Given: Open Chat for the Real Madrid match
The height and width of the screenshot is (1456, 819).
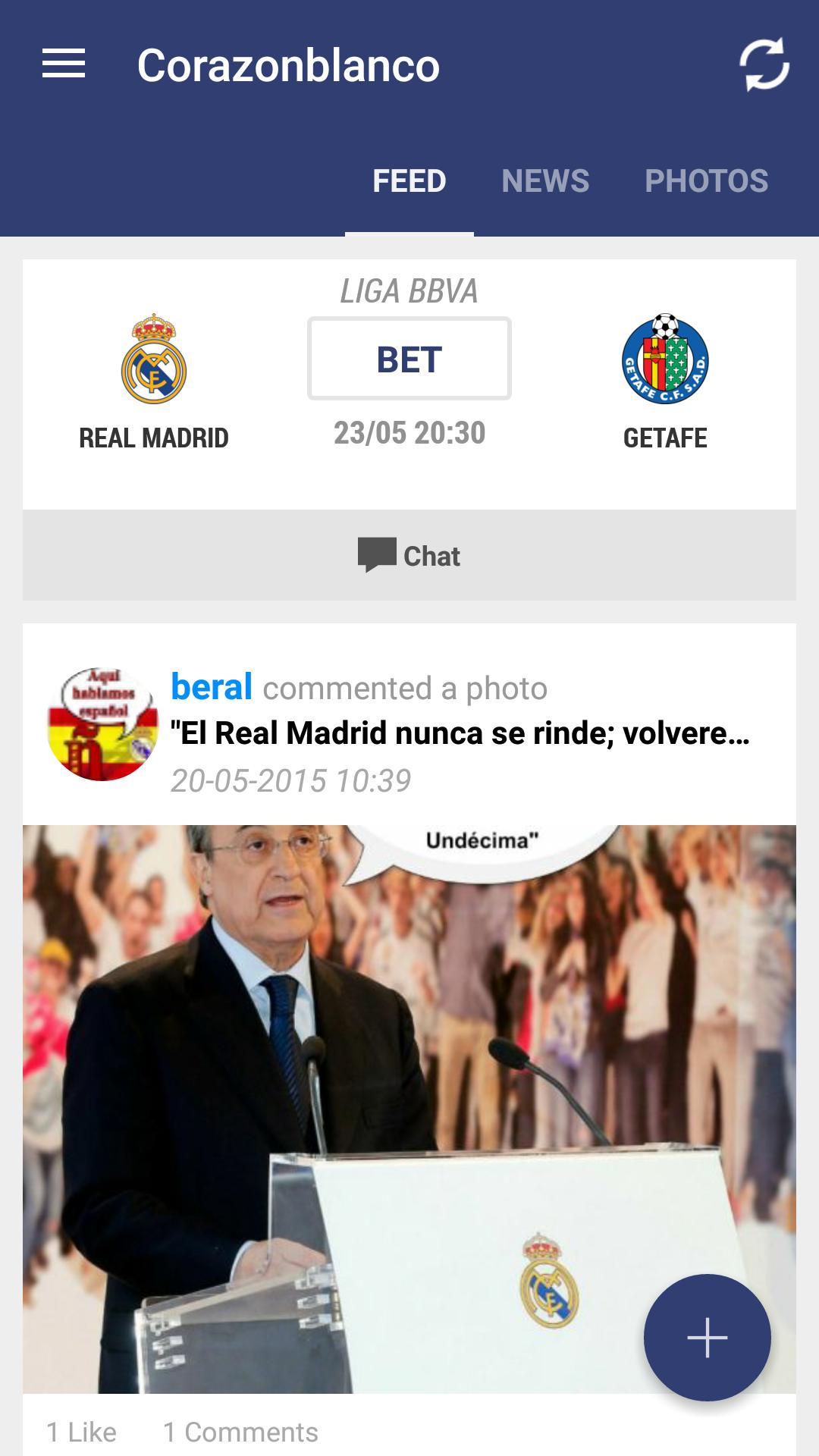Looking at the screenshot, I should 409,556.
